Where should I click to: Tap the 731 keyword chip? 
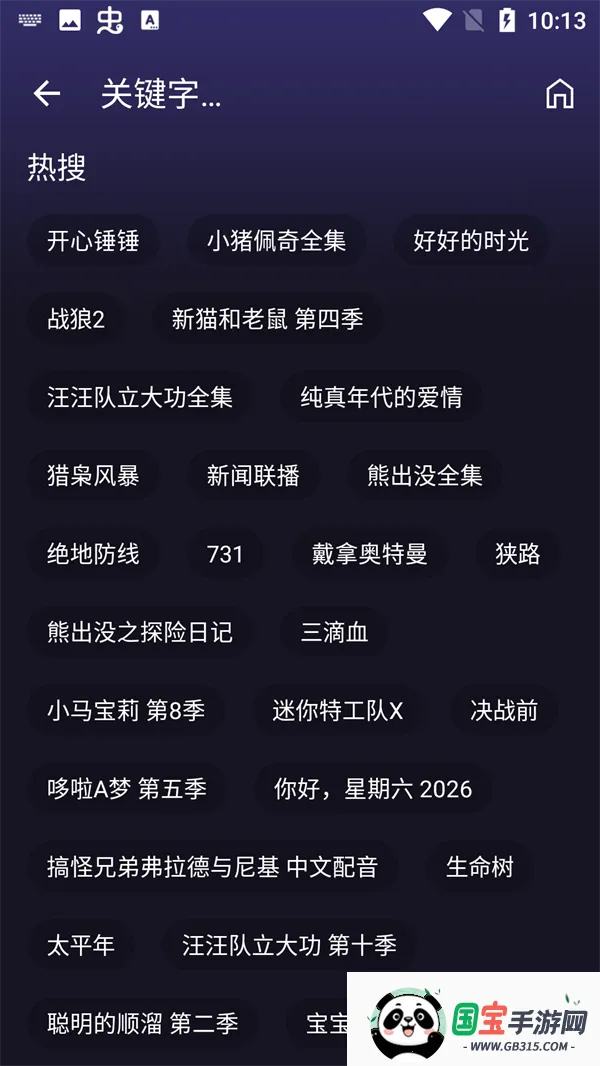click(x=225, y=554)
